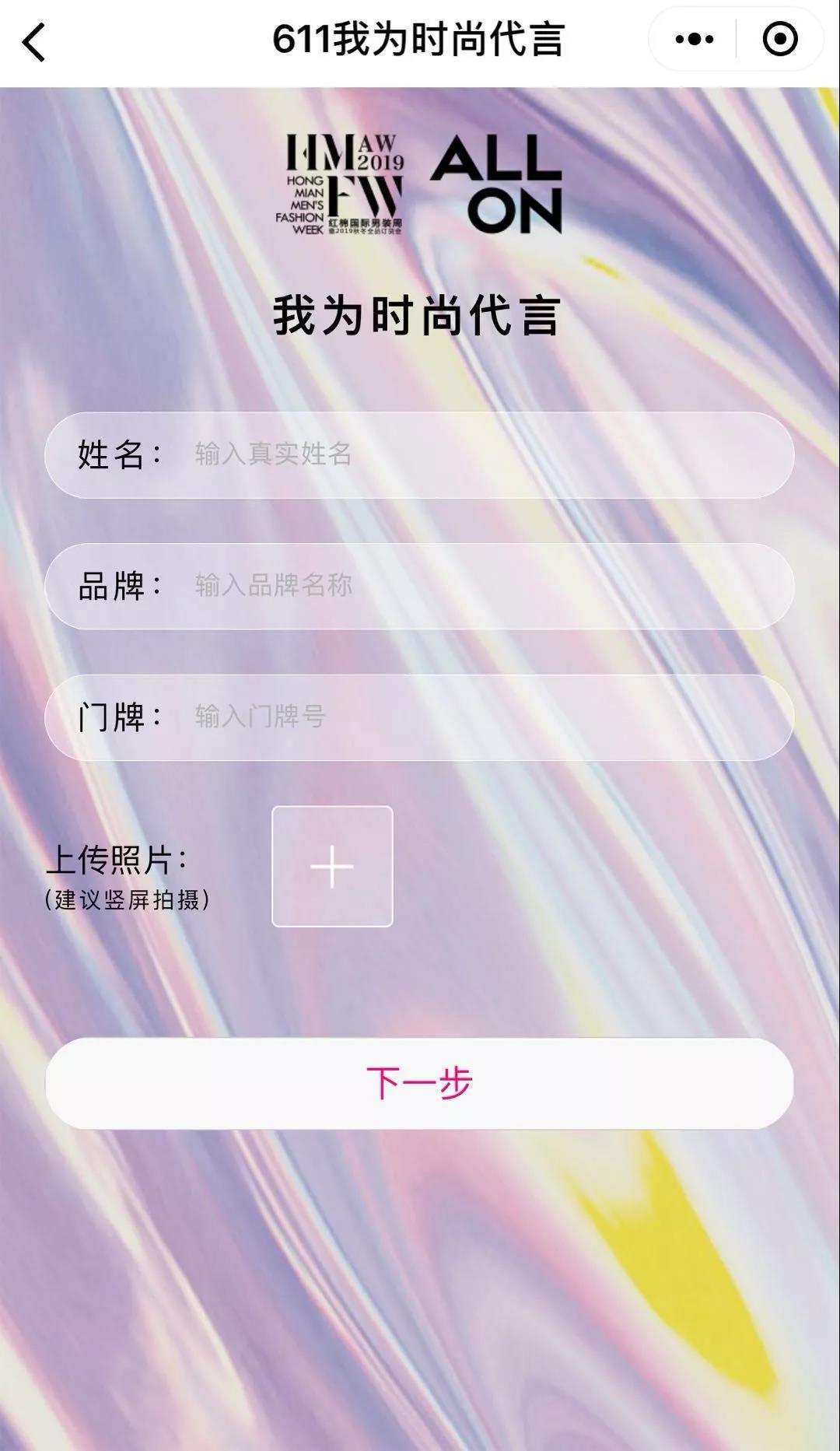The width and height of the screenshot is (840, 1451).
Task: Open the mini program more options menu
Action: [x=694, y=39]
